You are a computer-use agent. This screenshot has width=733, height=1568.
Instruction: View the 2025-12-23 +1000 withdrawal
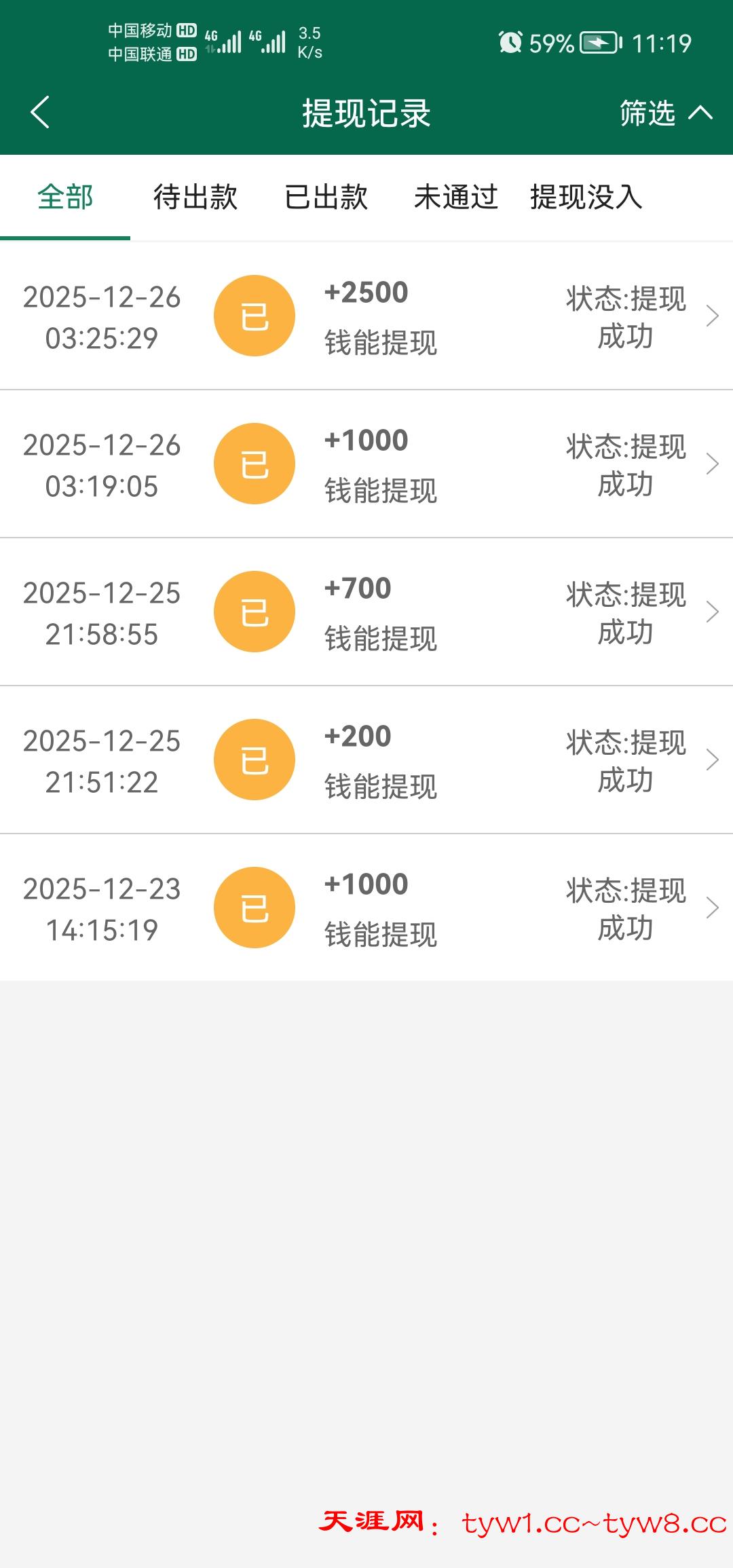pyautogui.click(x=366, y=908)
